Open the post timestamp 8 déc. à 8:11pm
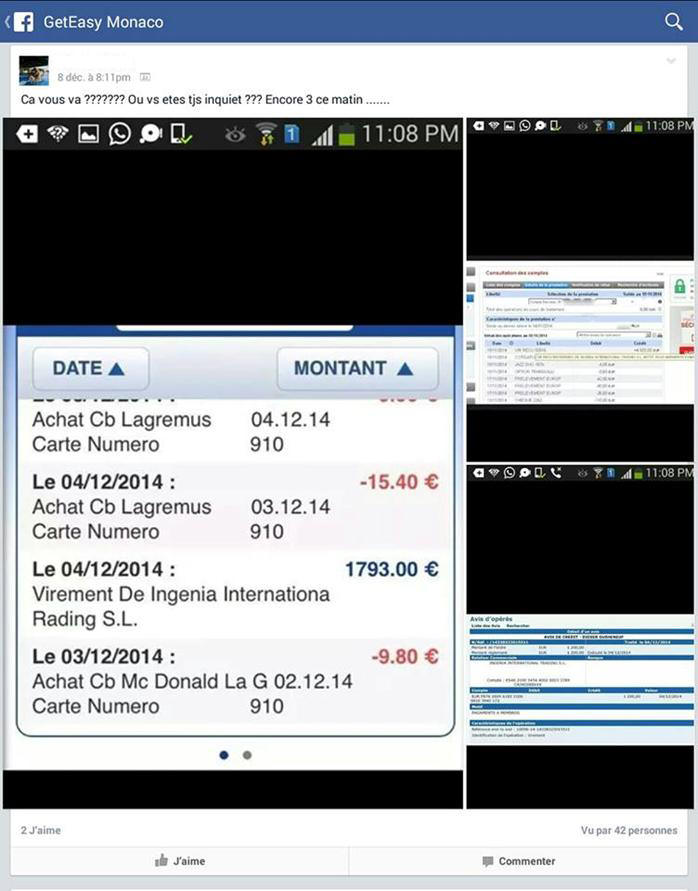 coord(94,77)
